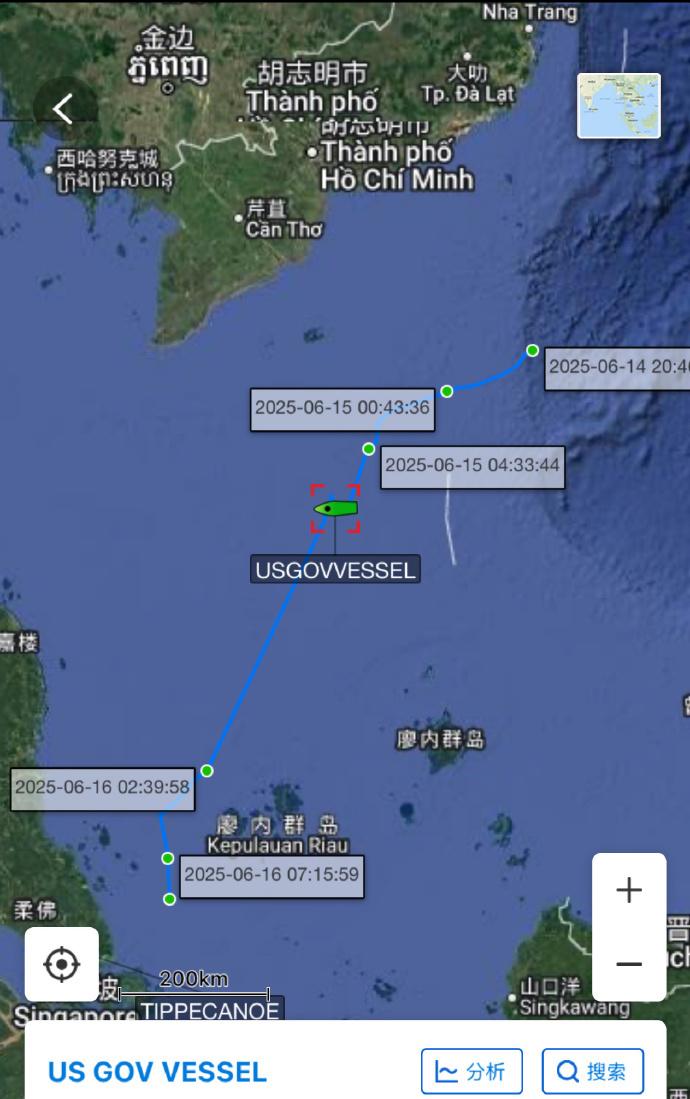Select track point 2025-06-15 00:43:36
690x1099 pixels.
[x=447, y=391]
